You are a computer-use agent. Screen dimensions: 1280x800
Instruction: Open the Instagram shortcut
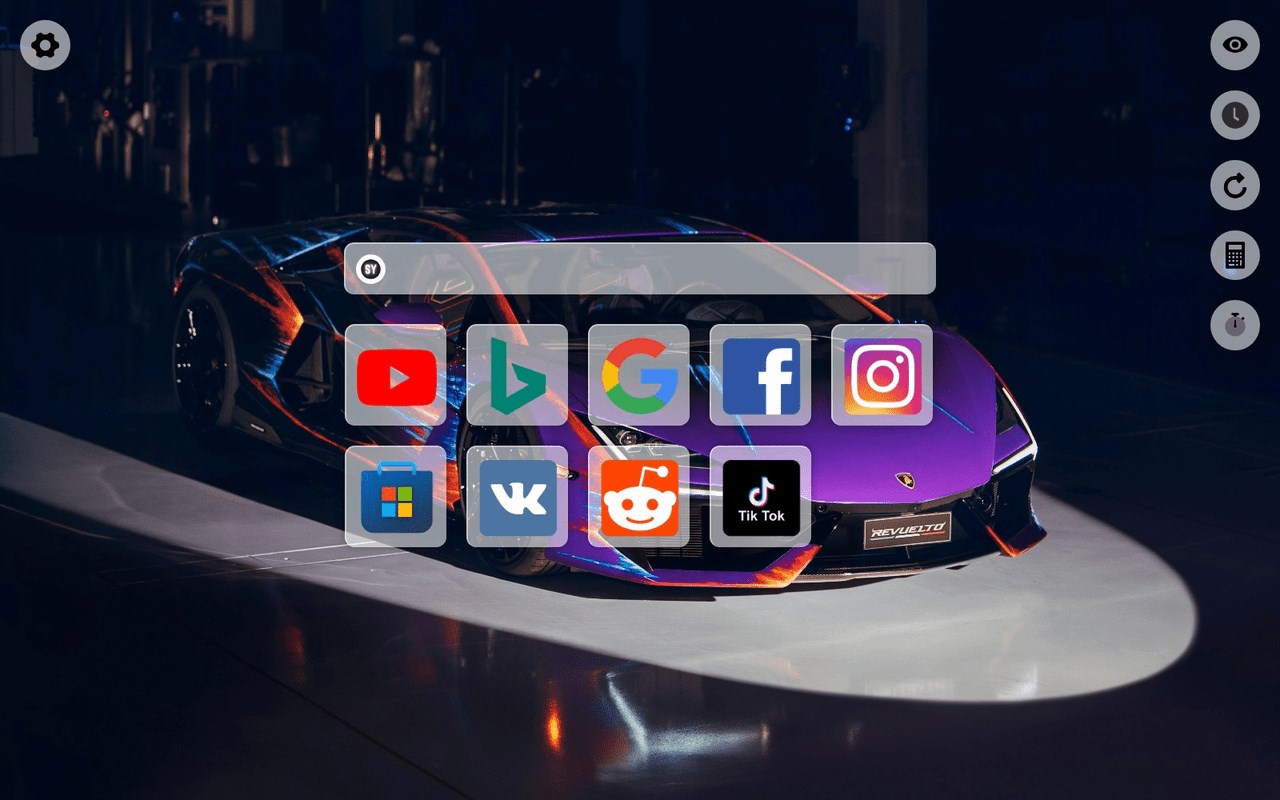882,375
